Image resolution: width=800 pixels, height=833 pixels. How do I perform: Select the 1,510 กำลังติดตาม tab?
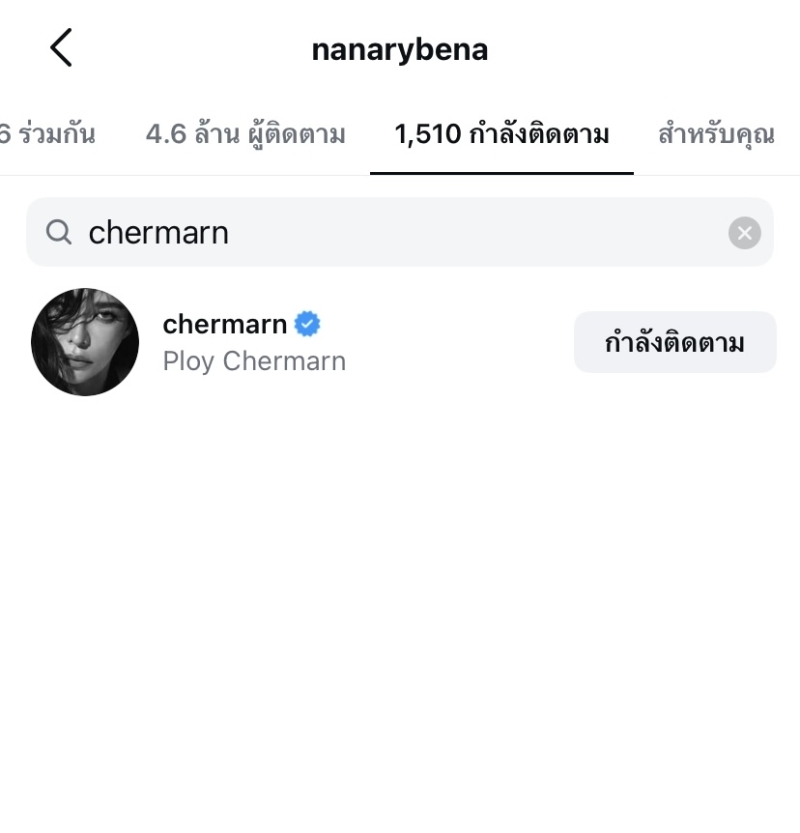tap(501, 135)
